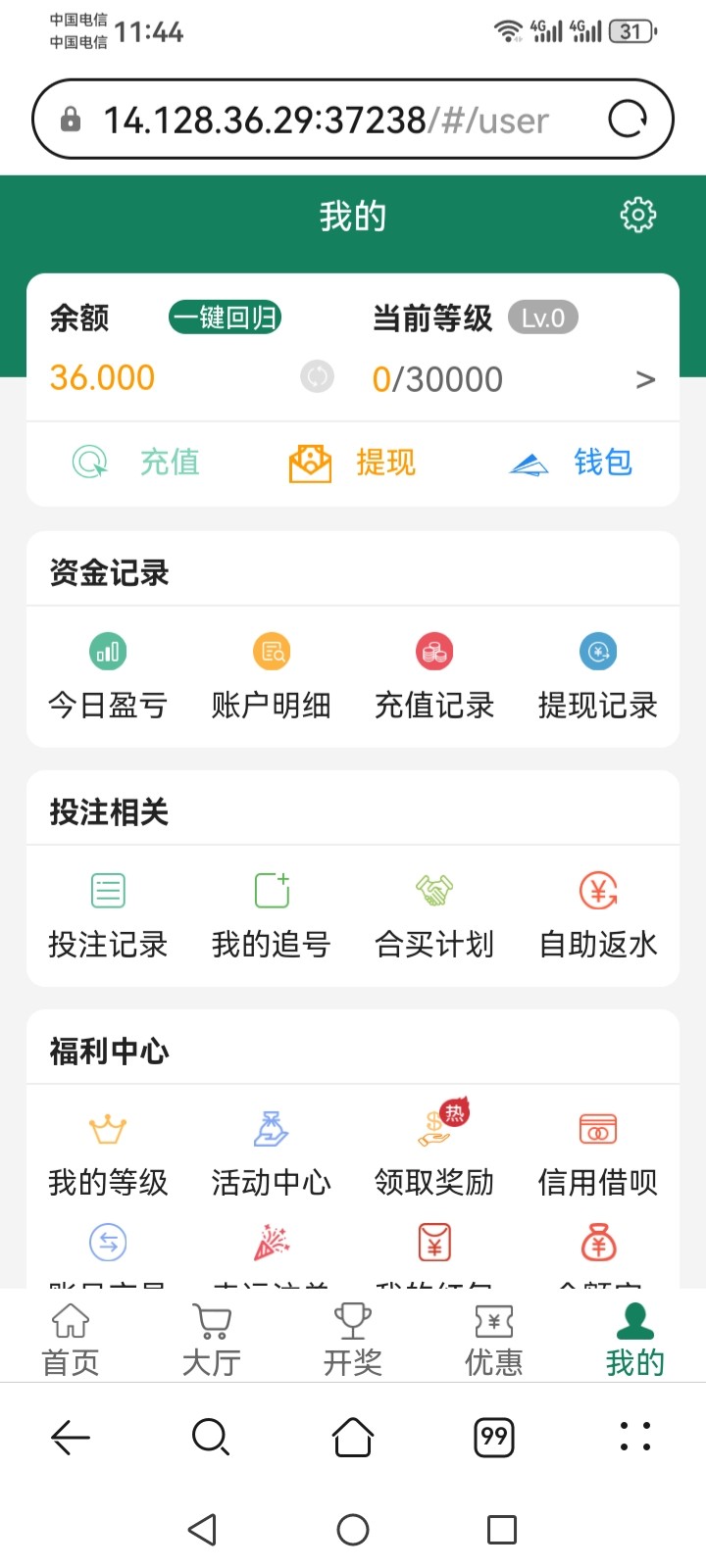This screenshot has height=1568, width=706.
Task: Open 我的追号
Action: (x=272, y=916)
